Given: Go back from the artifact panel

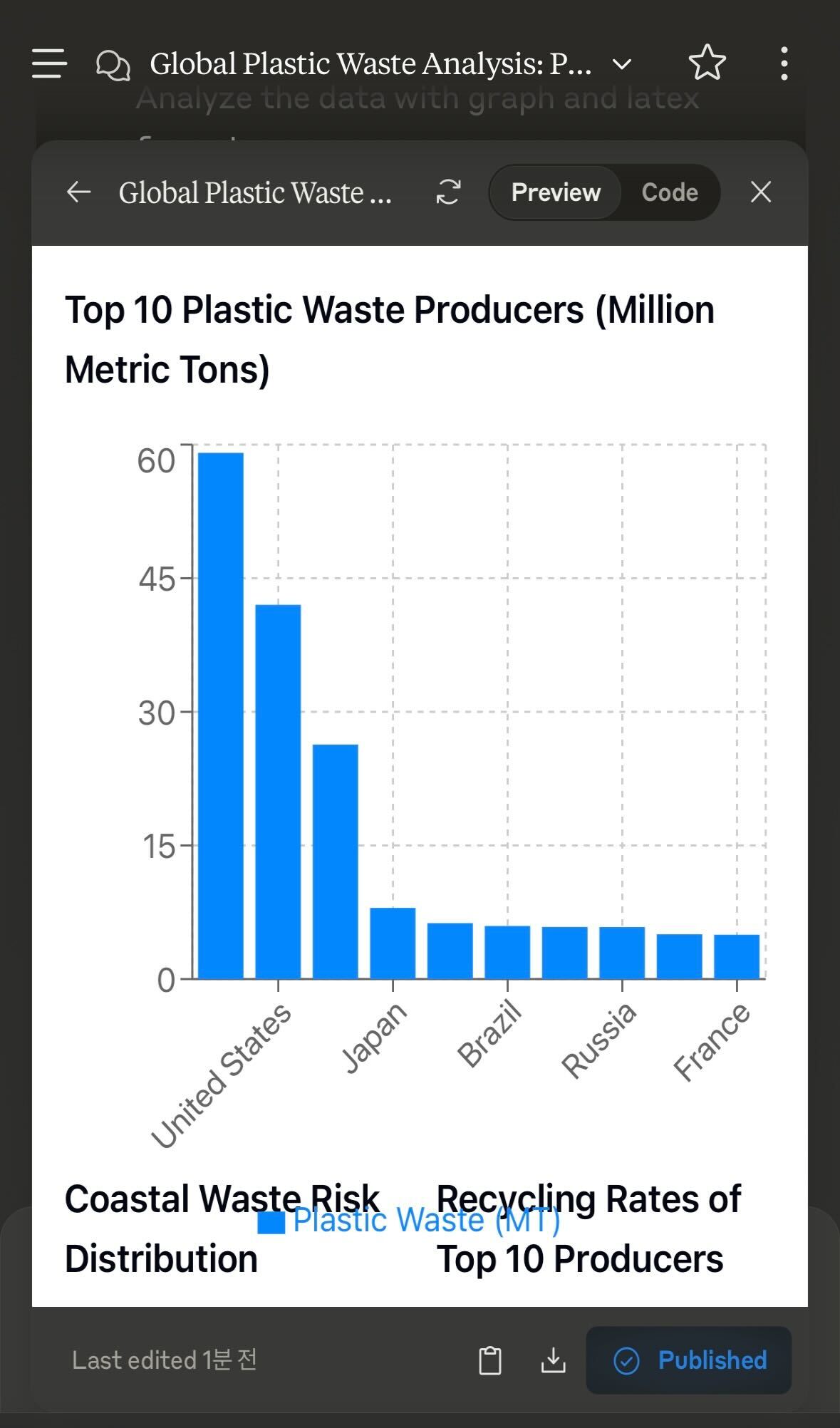Looking at the screenshot, I should (78, 192).
